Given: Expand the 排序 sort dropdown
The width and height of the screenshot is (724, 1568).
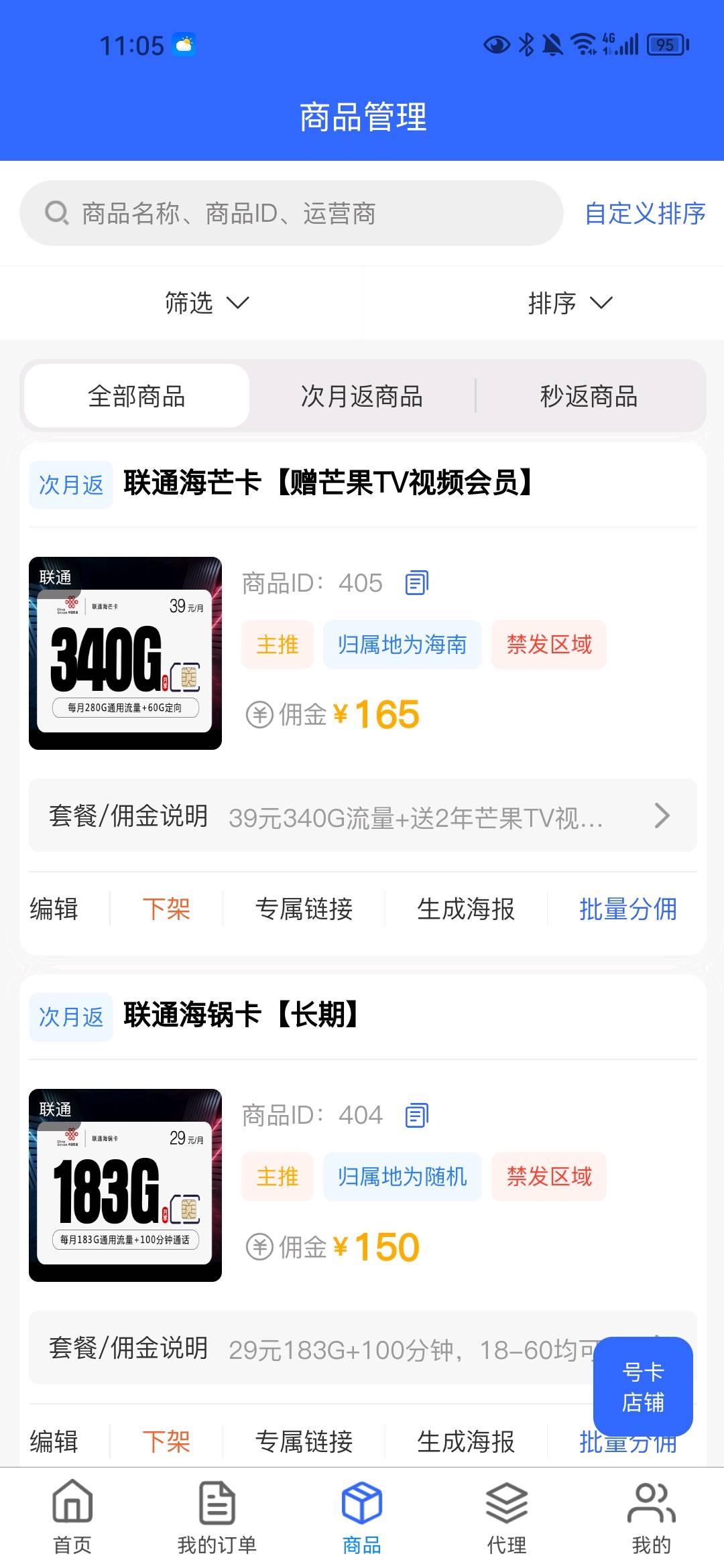Looking at the screenshot, I should (570, 303).
